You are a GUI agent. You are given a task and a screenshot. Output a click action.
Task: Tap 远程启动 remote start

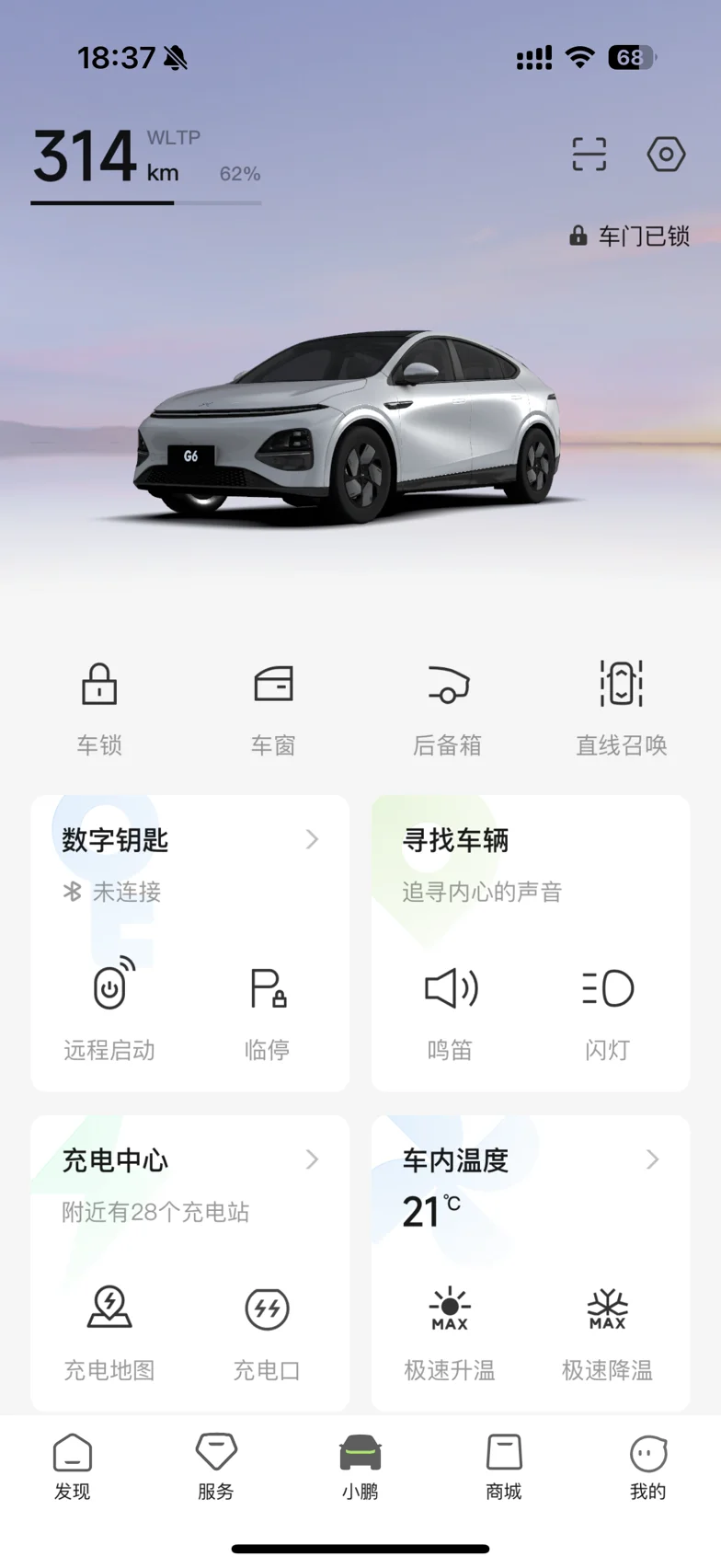tap(109, 1008)
